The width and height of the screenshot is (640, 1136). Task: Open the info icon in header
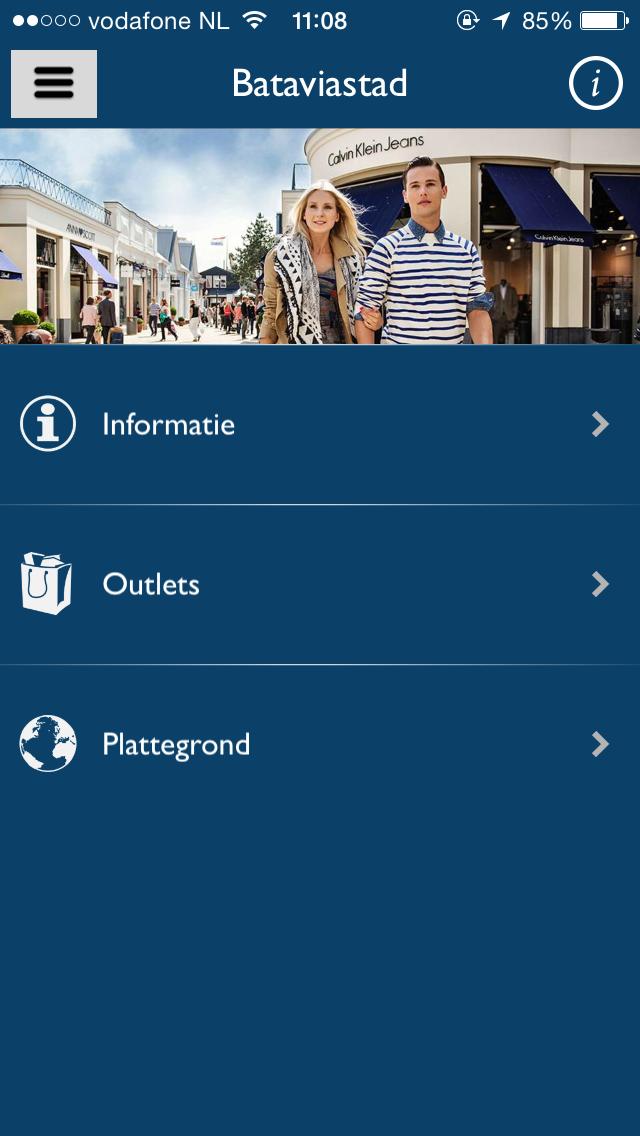point(595,84)
